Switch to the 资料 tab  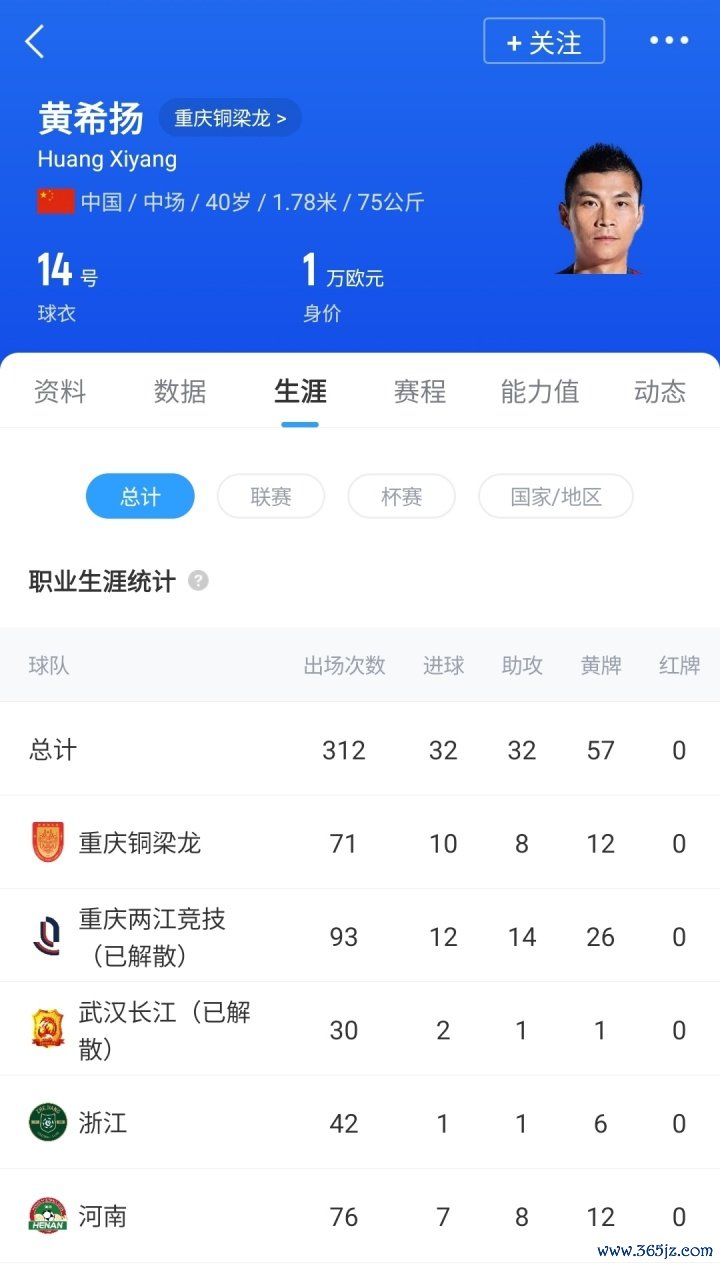(60, 391)
